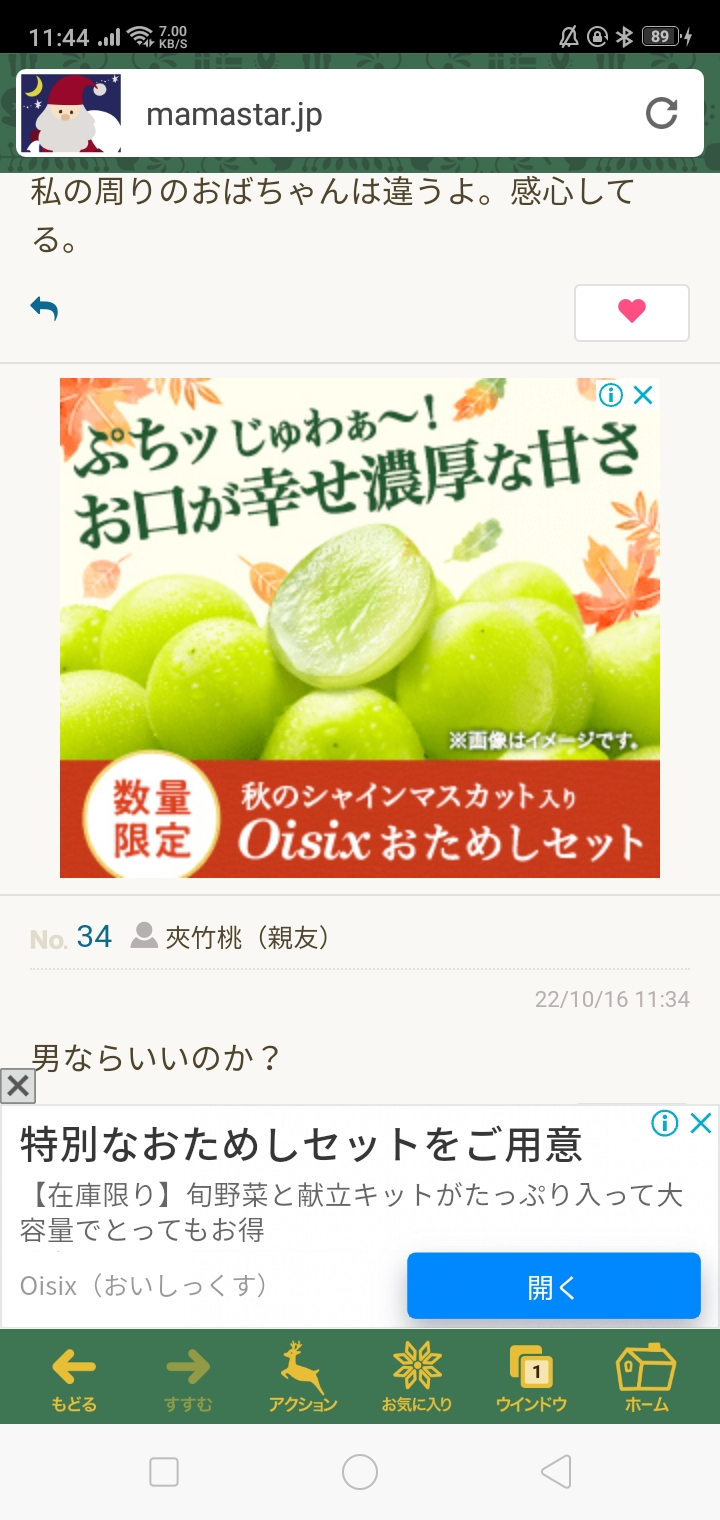Show open windows via ウインドウ
The image size is (720, 1520).
pos(531,1377)
